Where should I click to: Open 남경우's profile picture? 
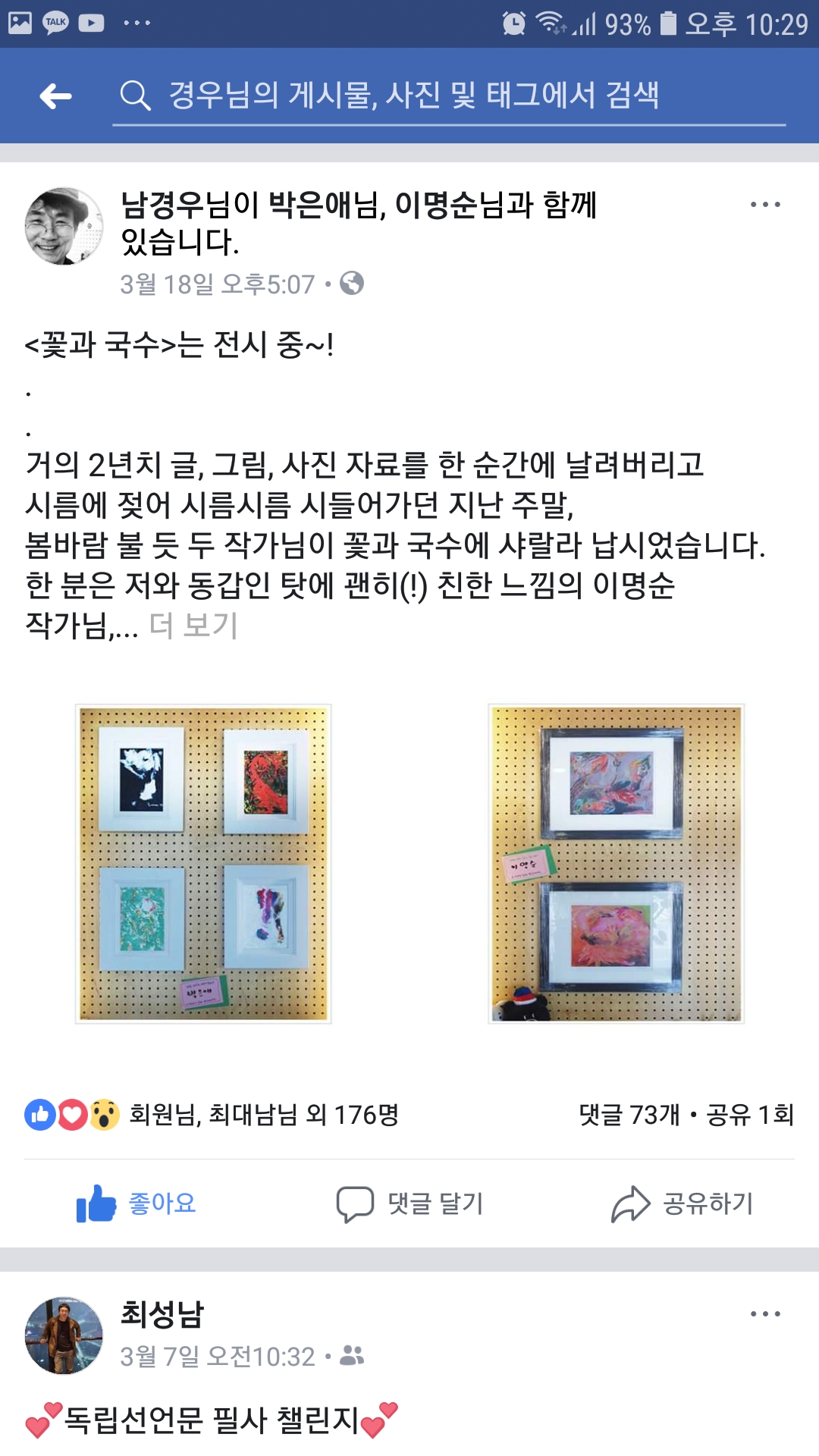[64, 226]
